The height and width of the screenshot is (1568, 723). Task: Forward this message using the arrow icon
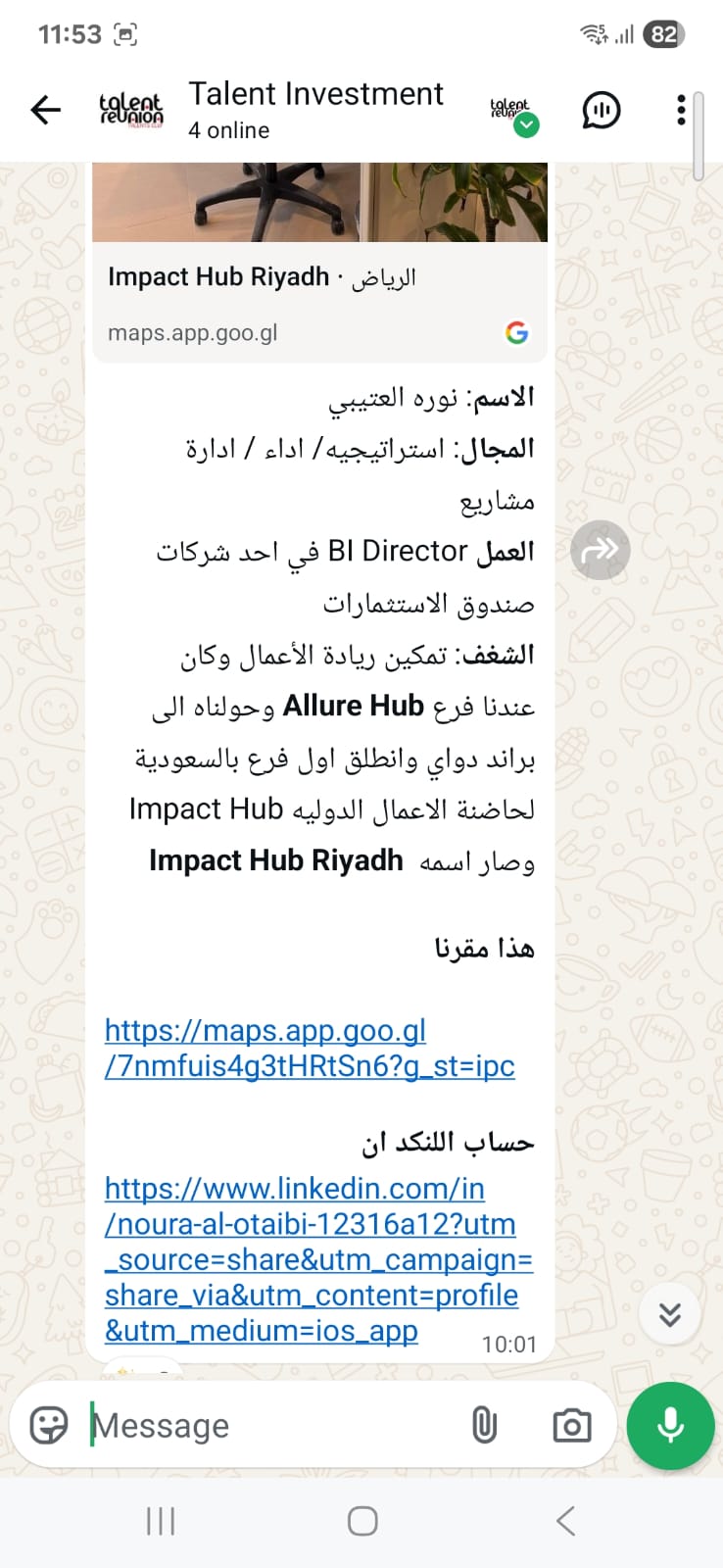pyautogui.click(x=600, y=550)
